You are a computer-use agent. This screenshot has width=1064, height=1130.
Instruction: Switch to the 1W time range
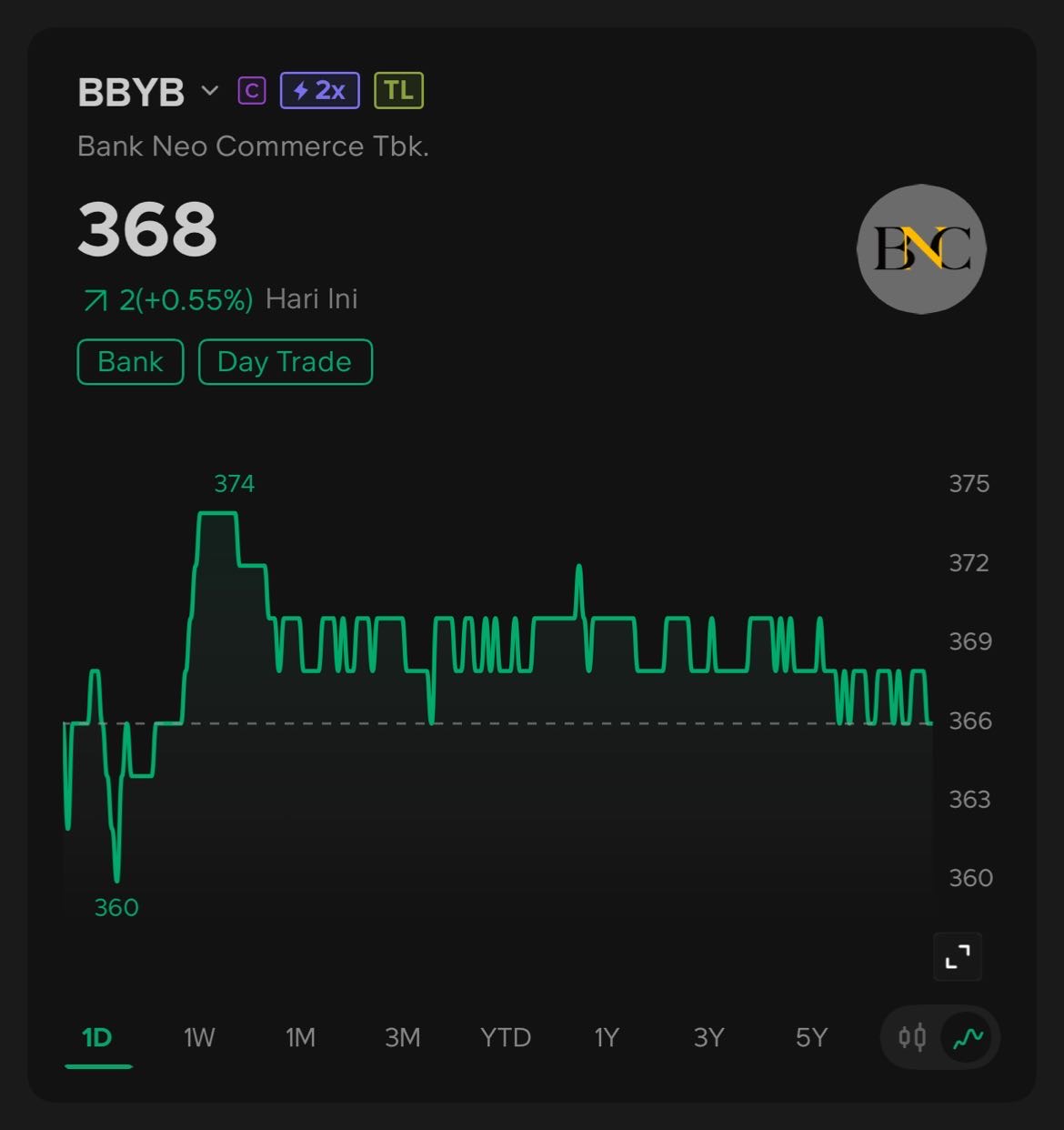click(x=199, y=1037)
